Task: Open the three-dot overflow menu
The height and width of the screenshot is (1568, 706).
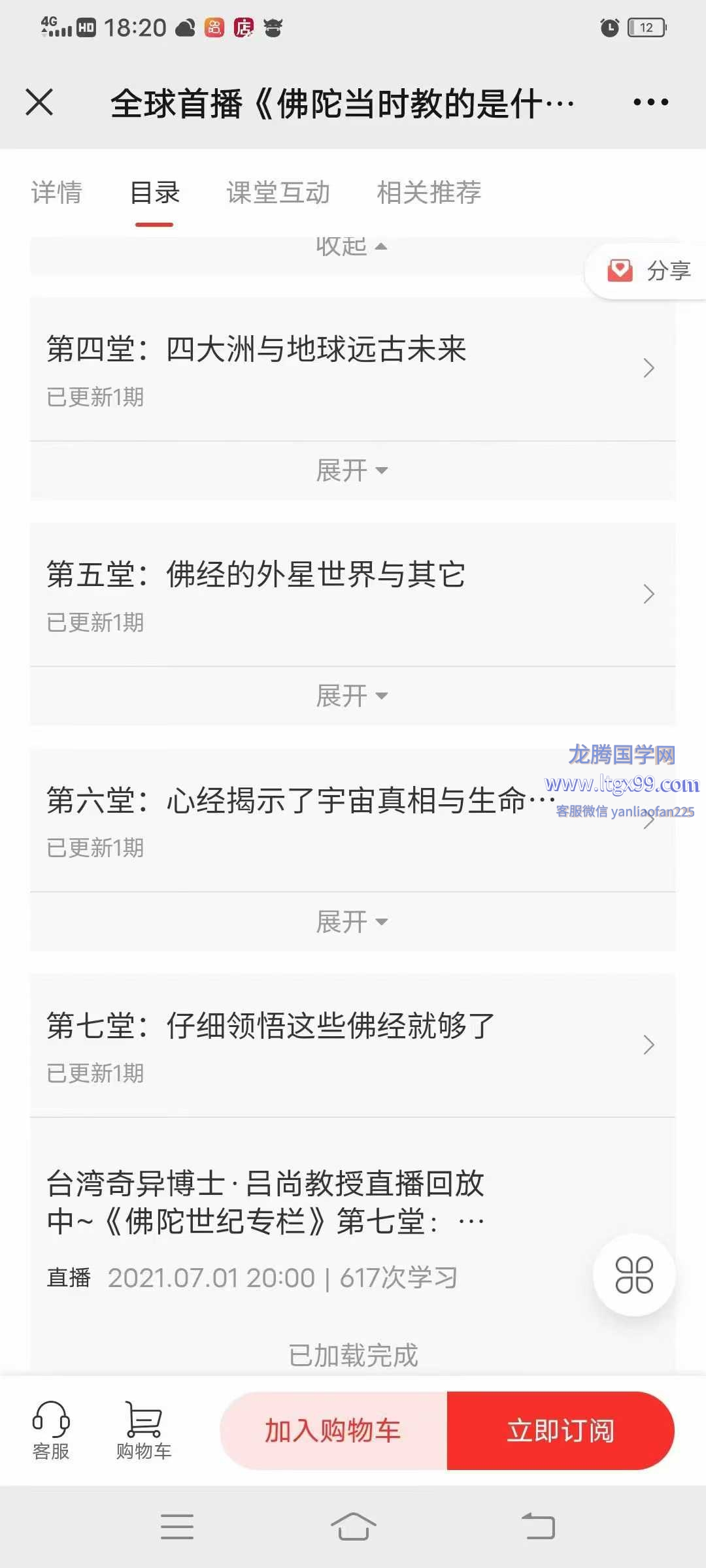Action: [650, 103]
